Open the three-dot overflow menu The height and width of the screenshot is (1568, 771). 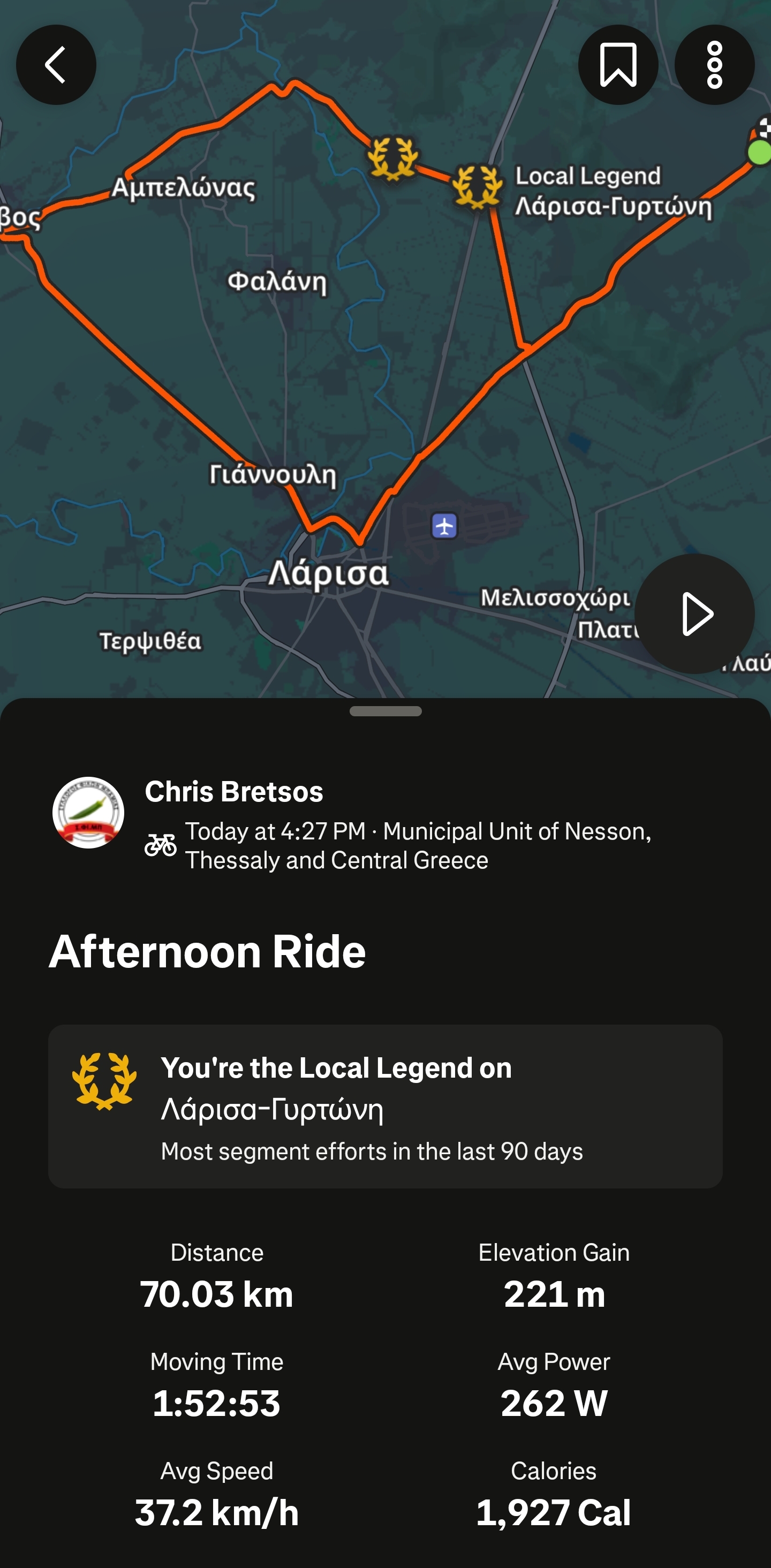tap(714, 65)
